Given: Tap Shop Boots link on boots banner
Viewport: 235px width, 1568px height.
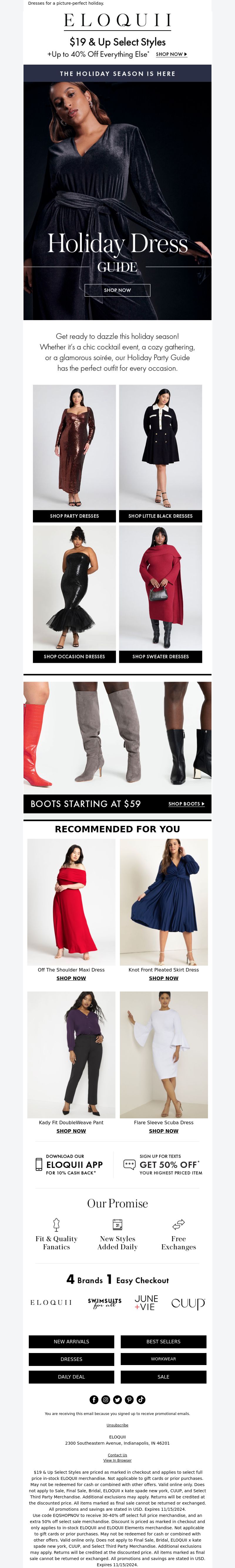Looking at the screenshot, I should tap(186, 804).
